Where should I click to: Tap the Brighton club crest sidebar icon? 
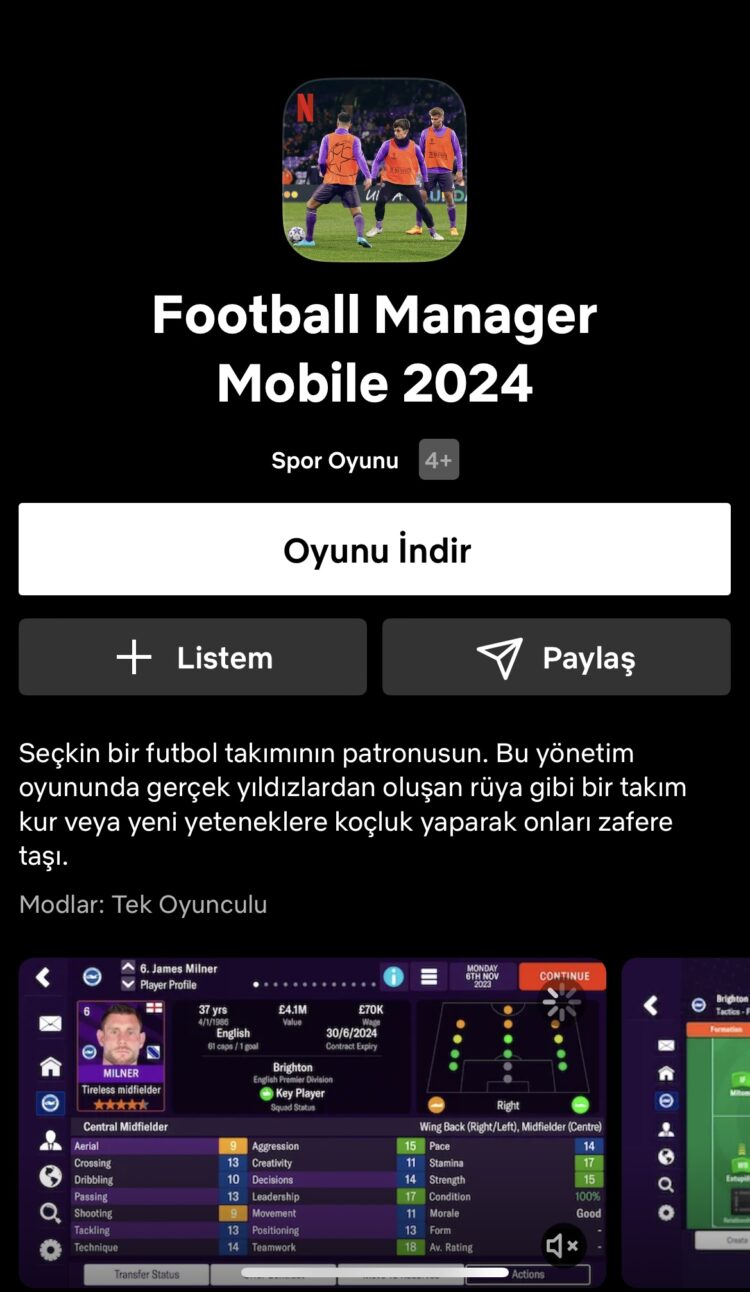50,1103
